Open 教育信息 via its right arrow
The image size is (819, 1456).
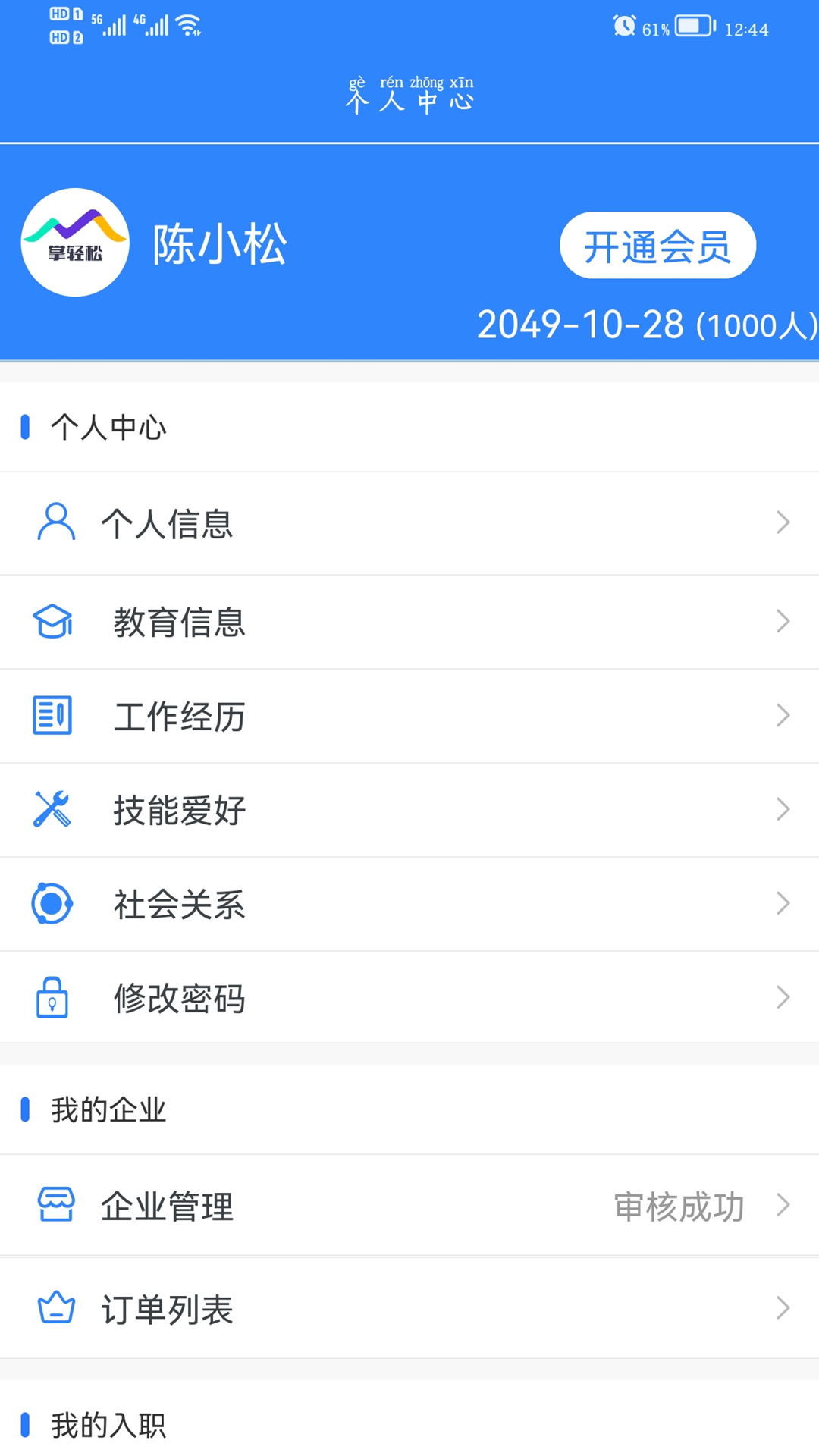[x=783, y=621]
